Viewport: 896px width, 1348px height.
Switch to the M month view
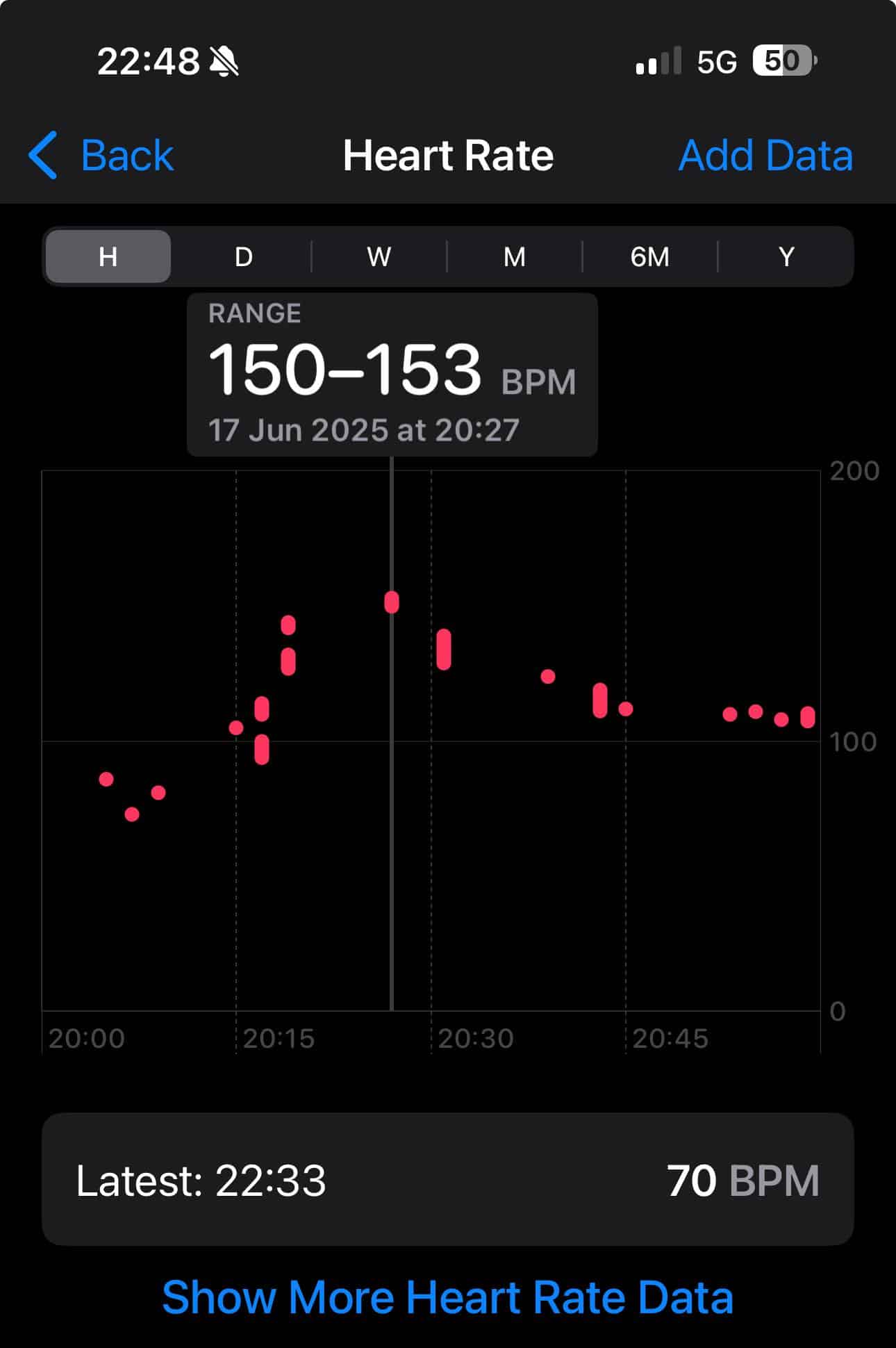pyautogui.click(x=514, y=257)
